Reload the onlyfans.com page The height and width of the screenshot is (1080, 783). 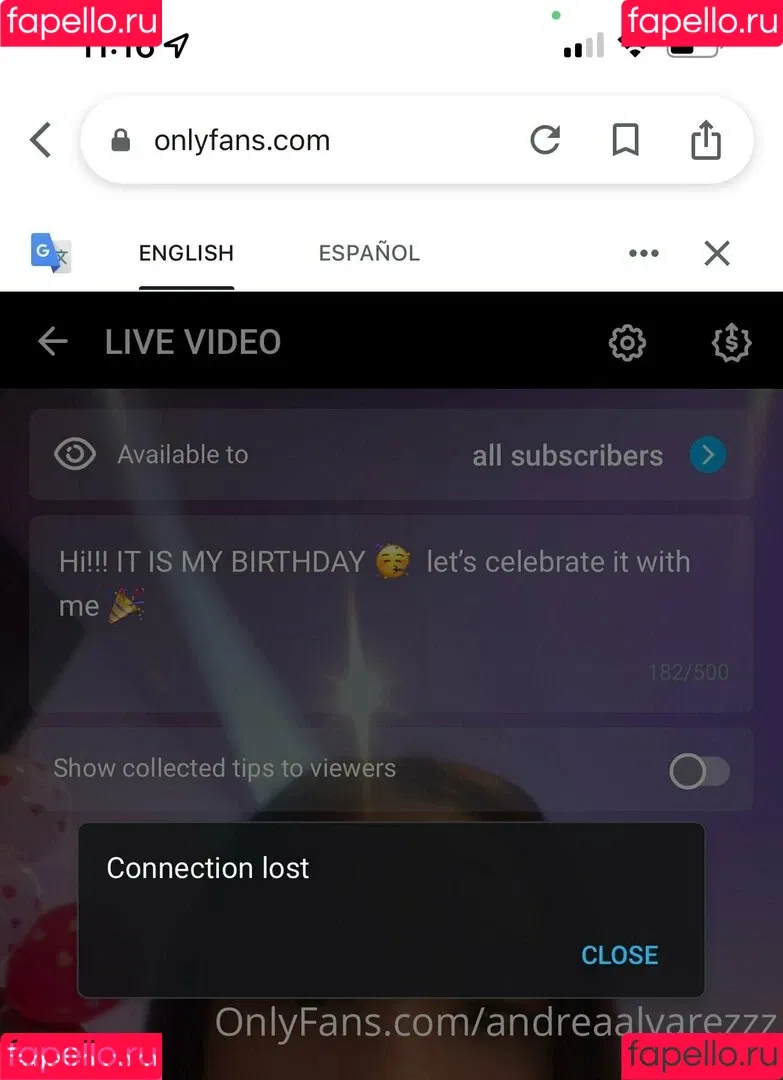coord(545,140)
